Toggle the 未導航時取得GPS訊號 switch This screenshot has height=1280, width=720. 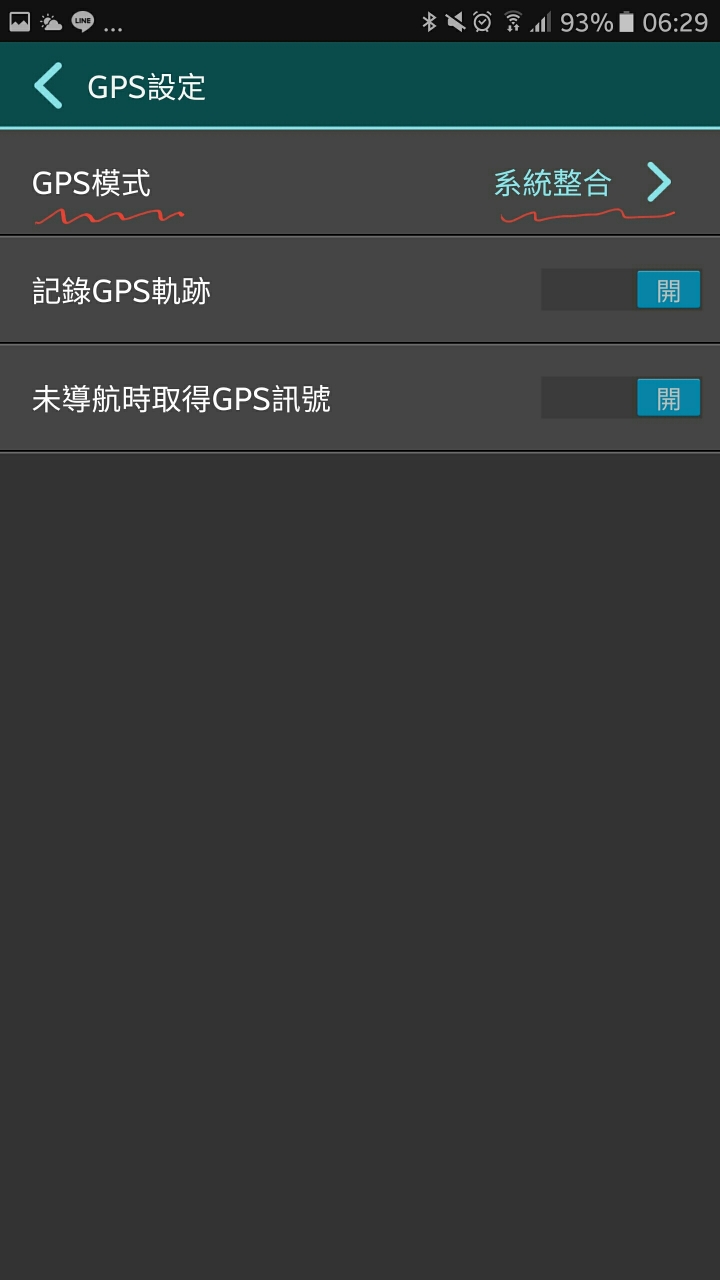[x=621, y=399]
